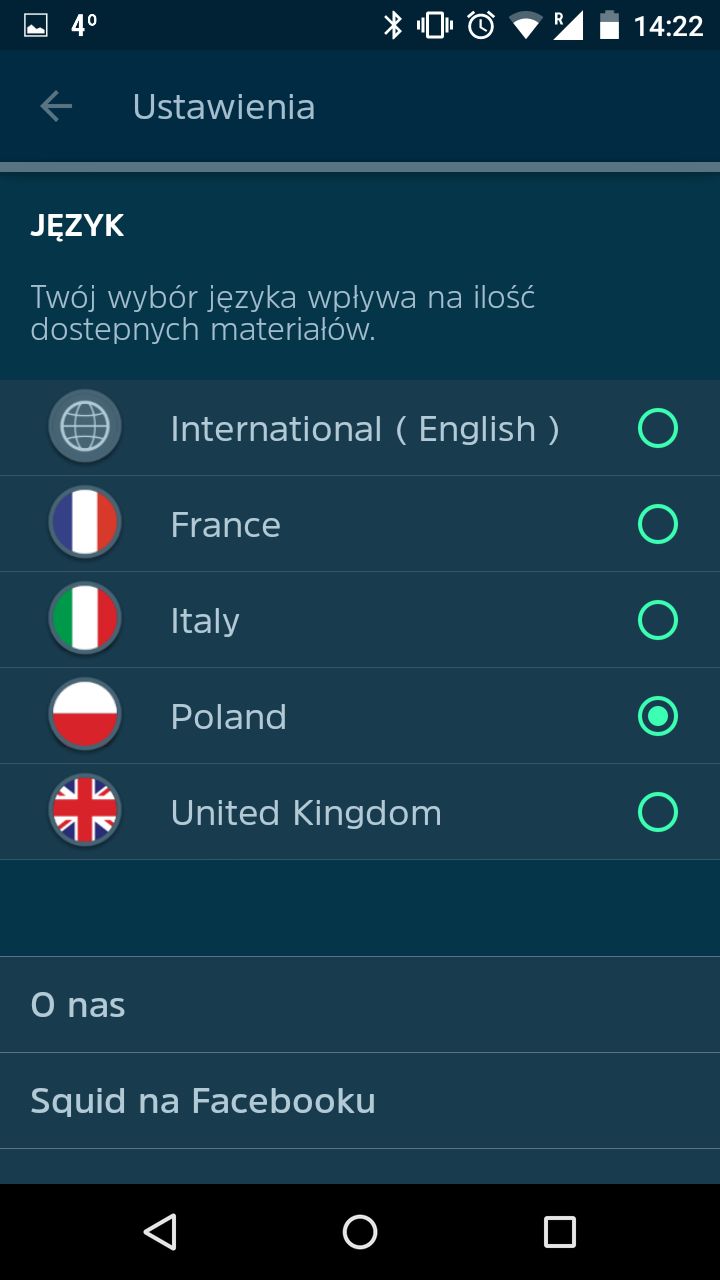
Task: Go back from Ustawienia settings
Action: click(x=56, y=106)
